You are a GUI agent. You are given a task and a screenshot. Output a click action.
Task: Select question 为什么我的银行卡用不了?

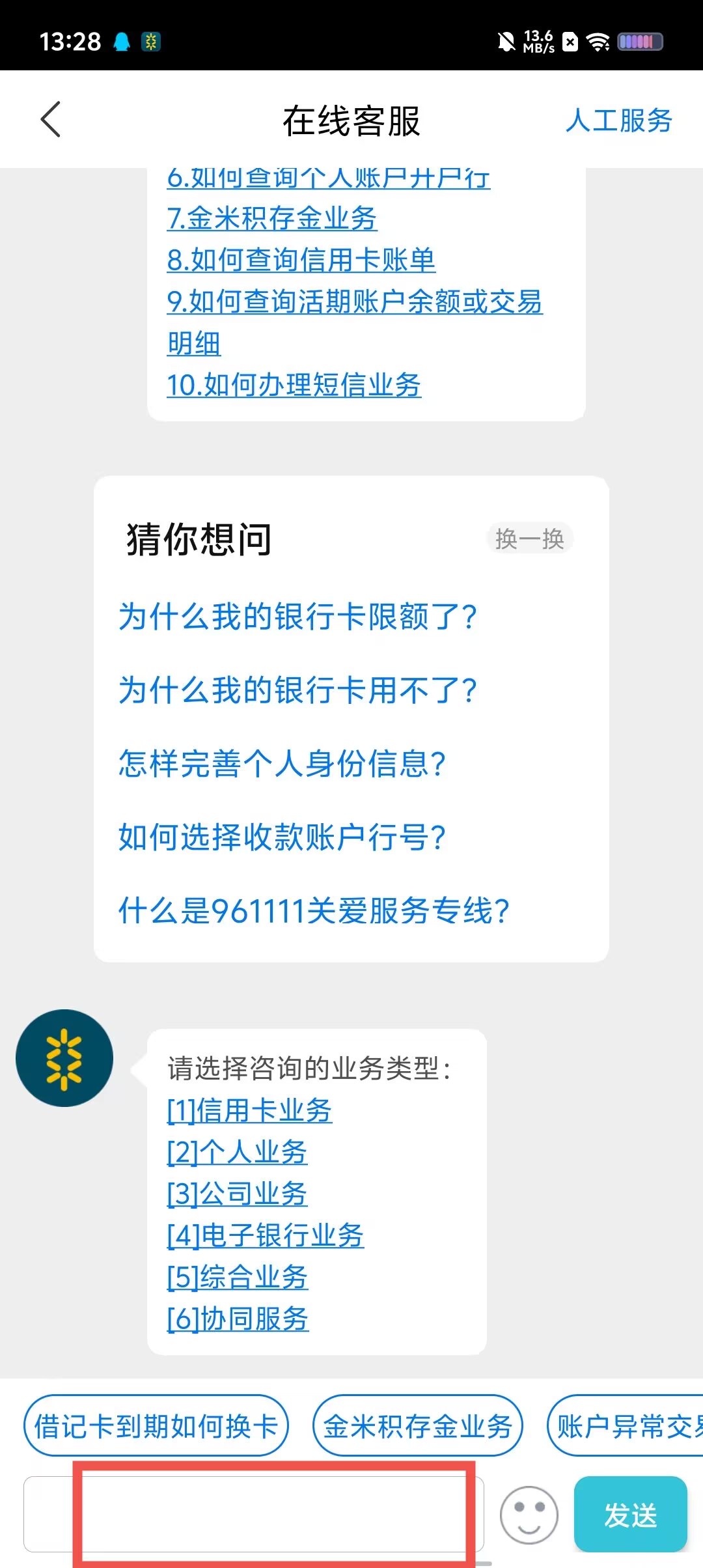297,690
